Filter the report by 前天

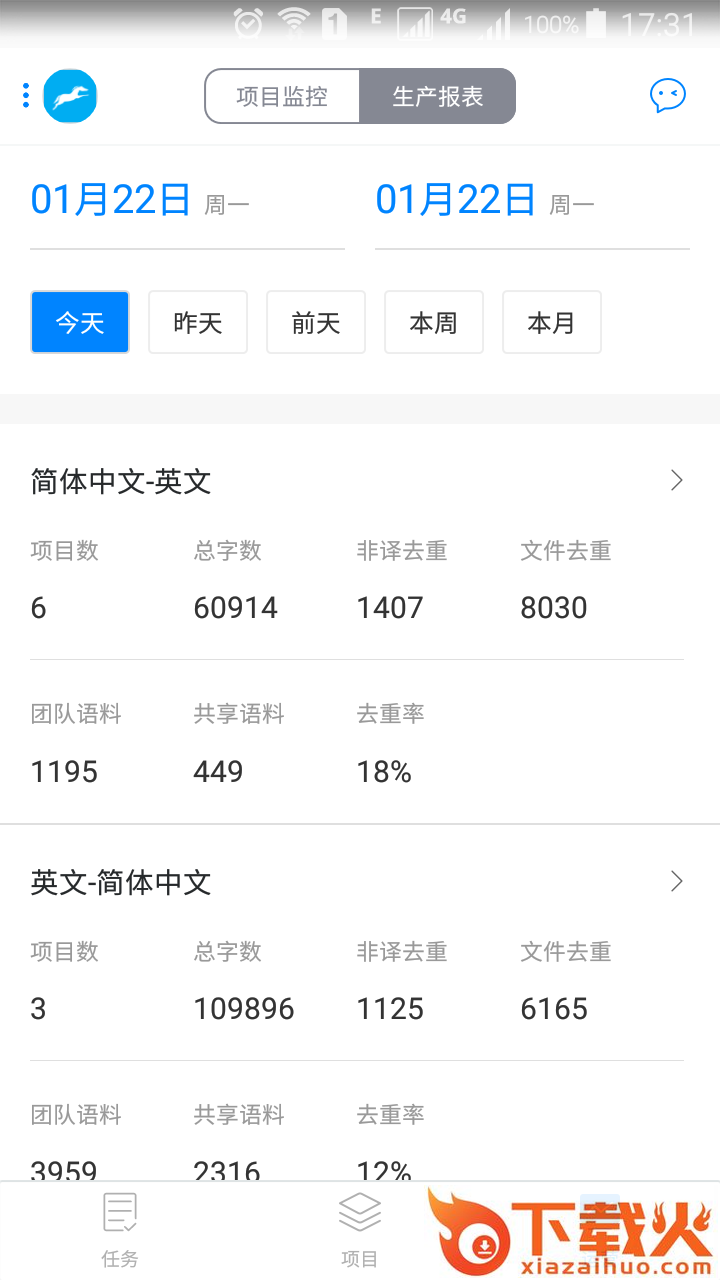click(316, 322)
